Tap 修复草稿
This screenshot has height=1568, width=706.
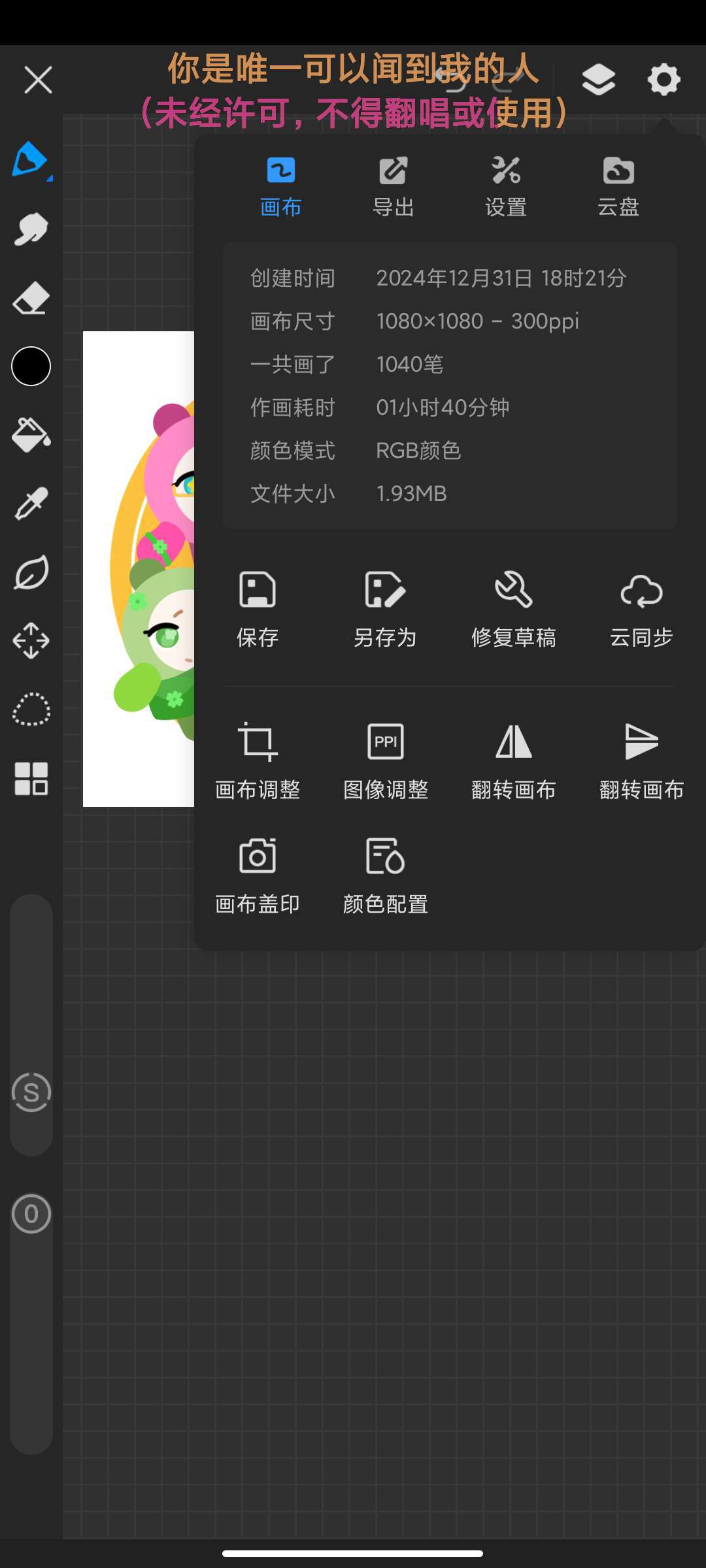click(x=514, y=610)
